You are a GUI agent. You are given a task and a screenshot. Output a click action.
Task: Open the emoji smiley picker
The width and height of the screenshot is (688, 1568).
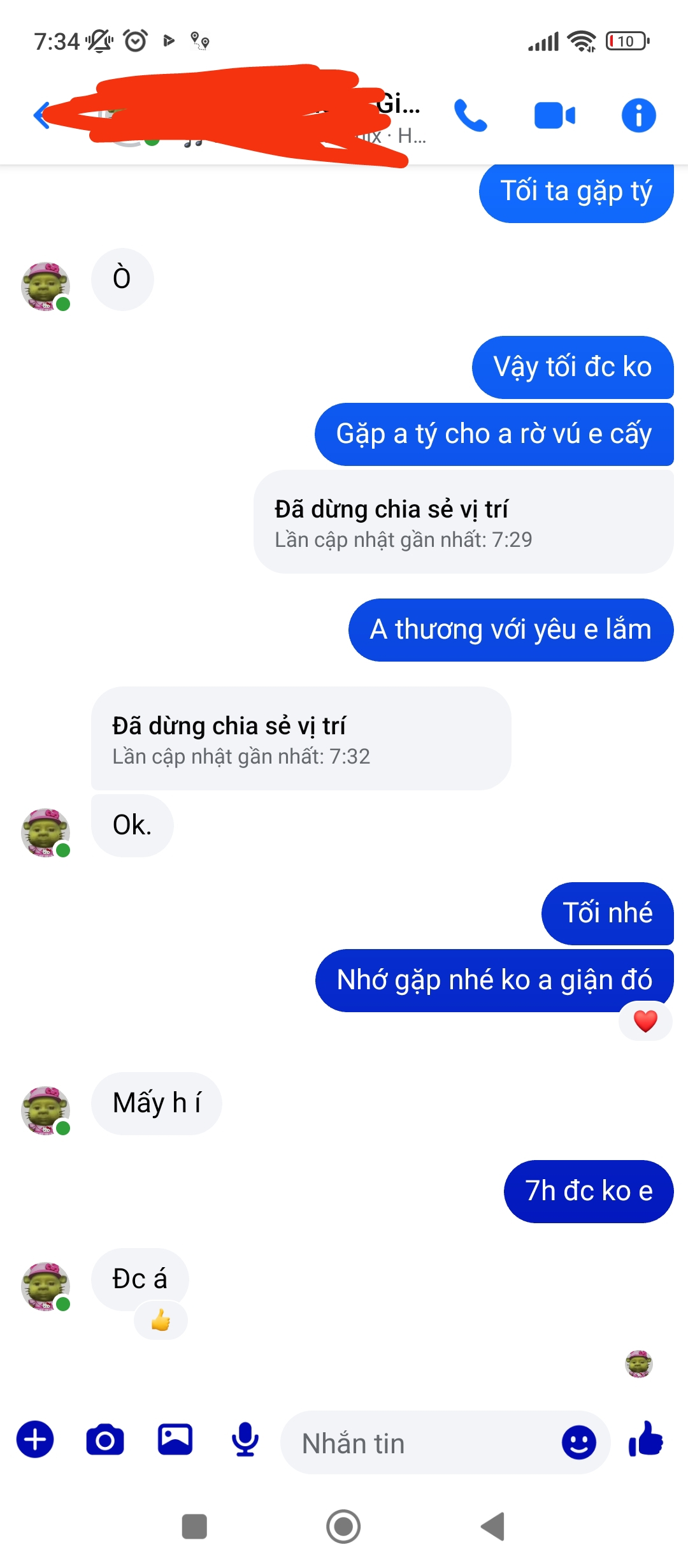coord(578,1442)
